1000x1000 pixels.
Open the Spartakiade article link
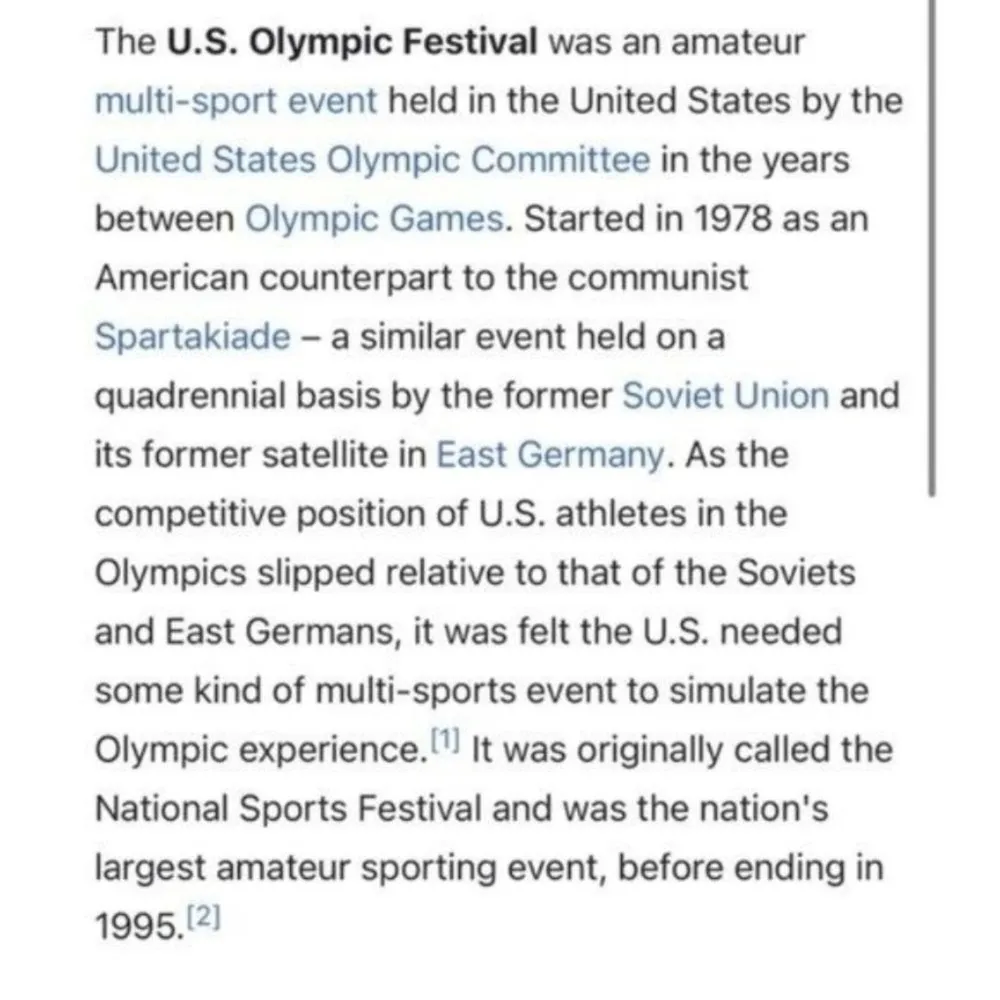193,337
